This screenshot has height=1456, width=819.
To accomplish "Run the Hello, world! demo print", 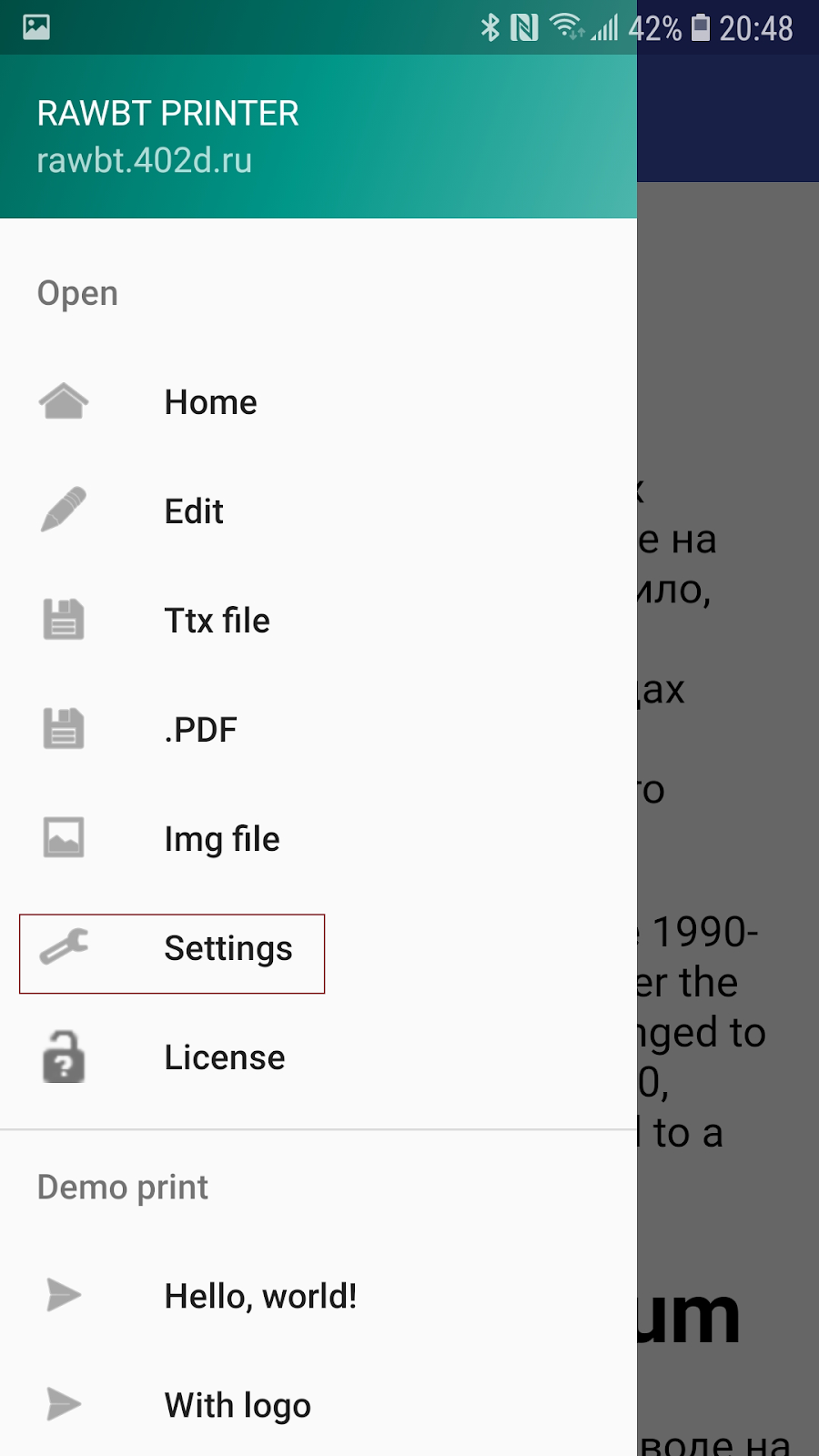I will point(318,1296).
